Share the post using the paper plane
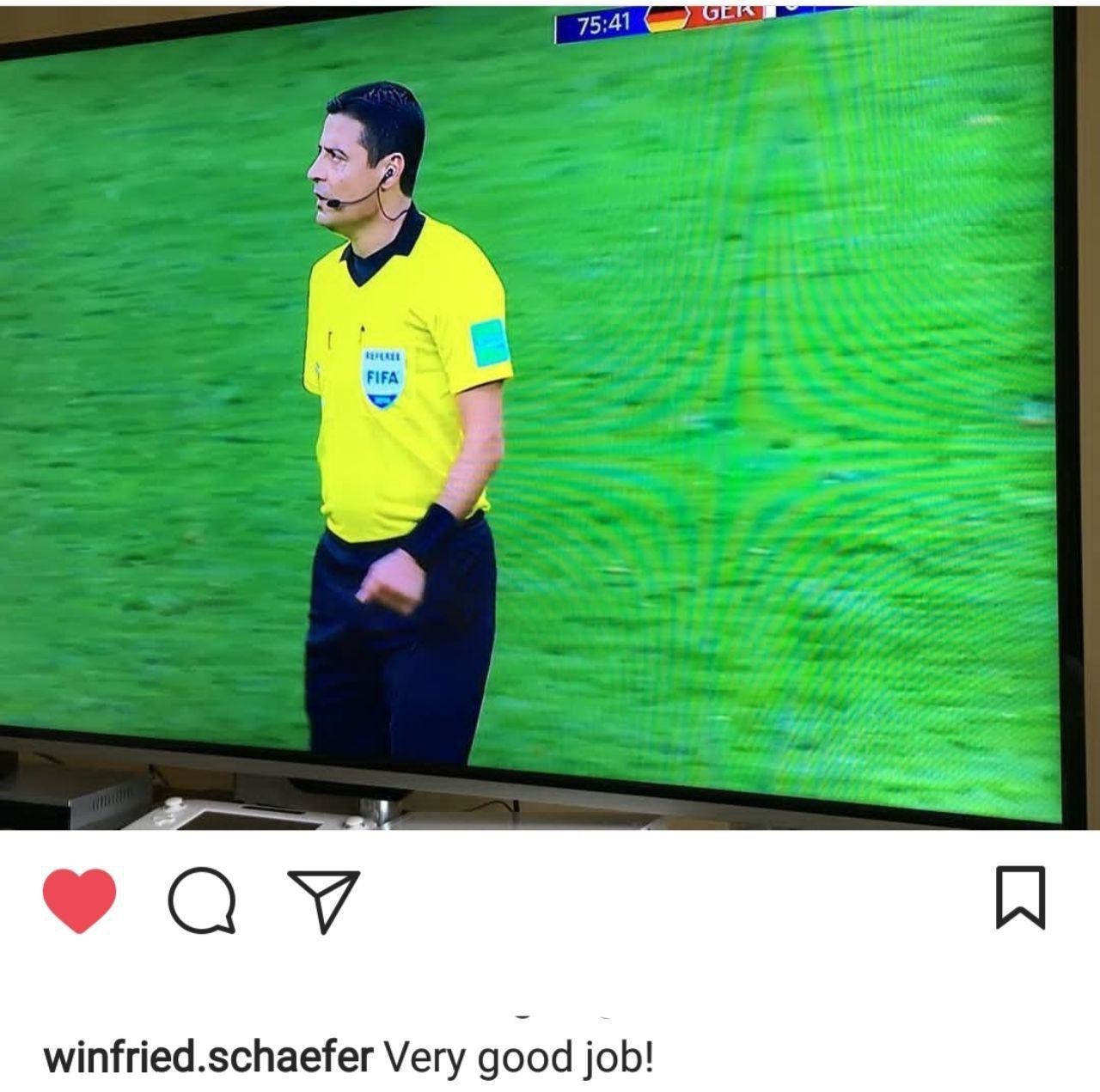The height and width of the screenshot is (1092, 1100). (323, 900)
